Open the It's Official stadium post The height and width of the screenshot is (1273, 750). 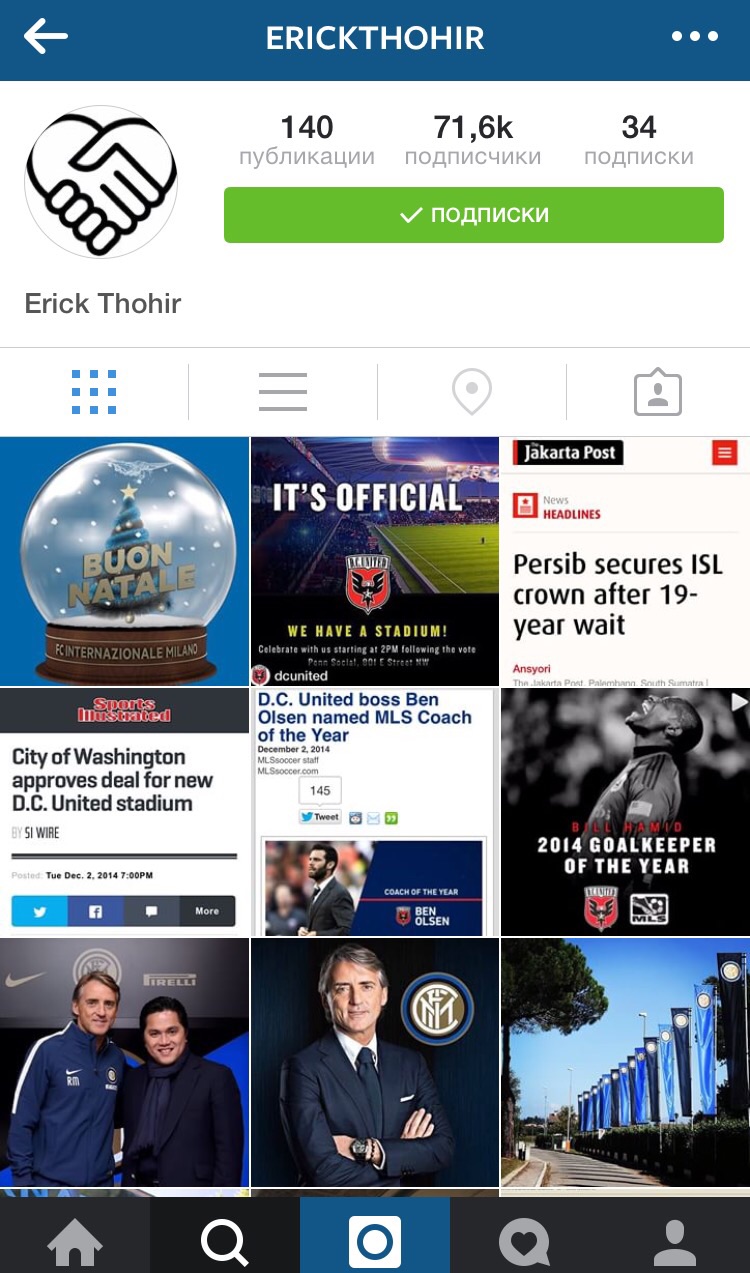tap(374, 560)
